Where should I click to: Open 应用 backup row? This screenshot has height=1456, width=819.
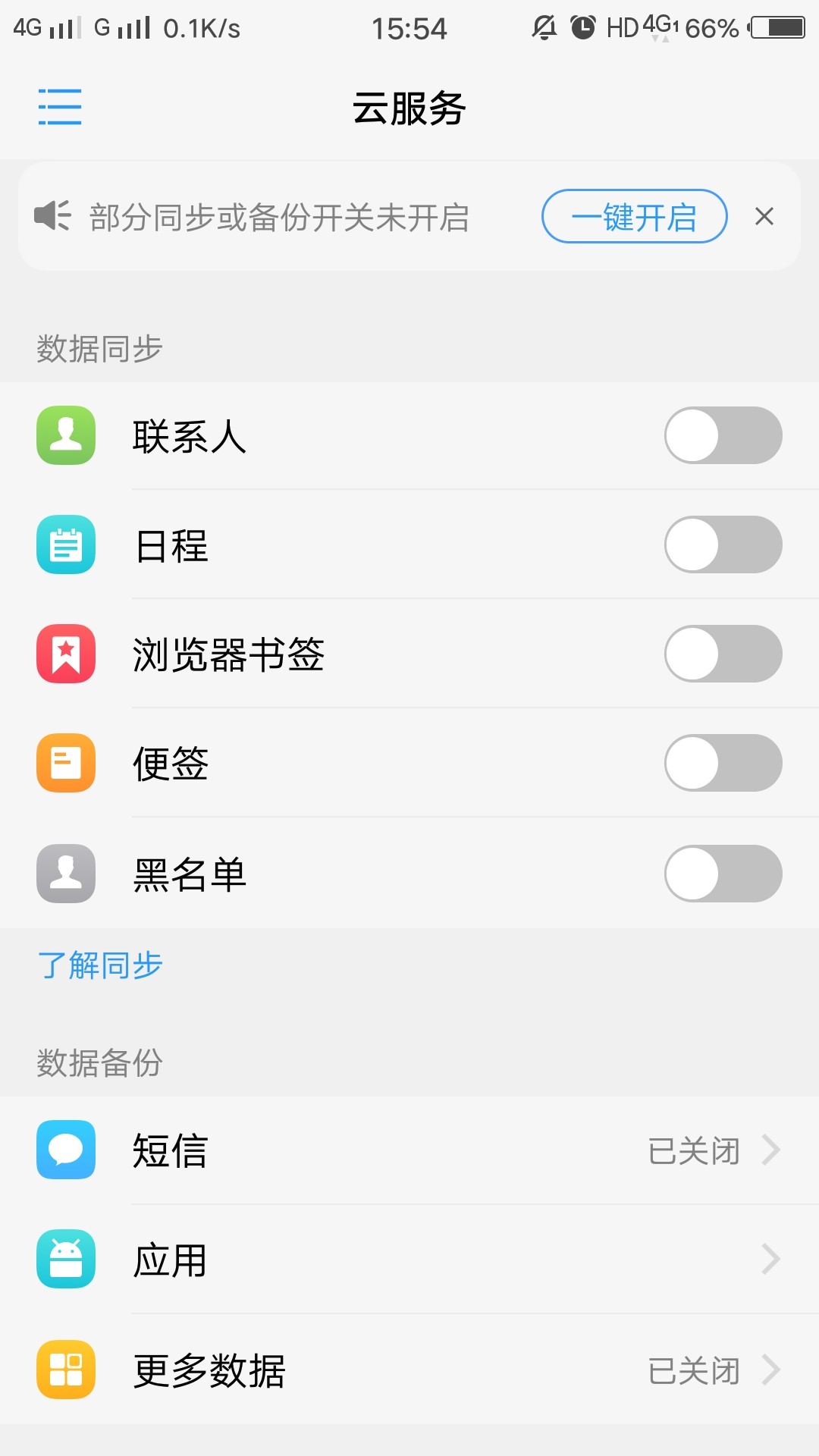click(x=409, y=1260)
